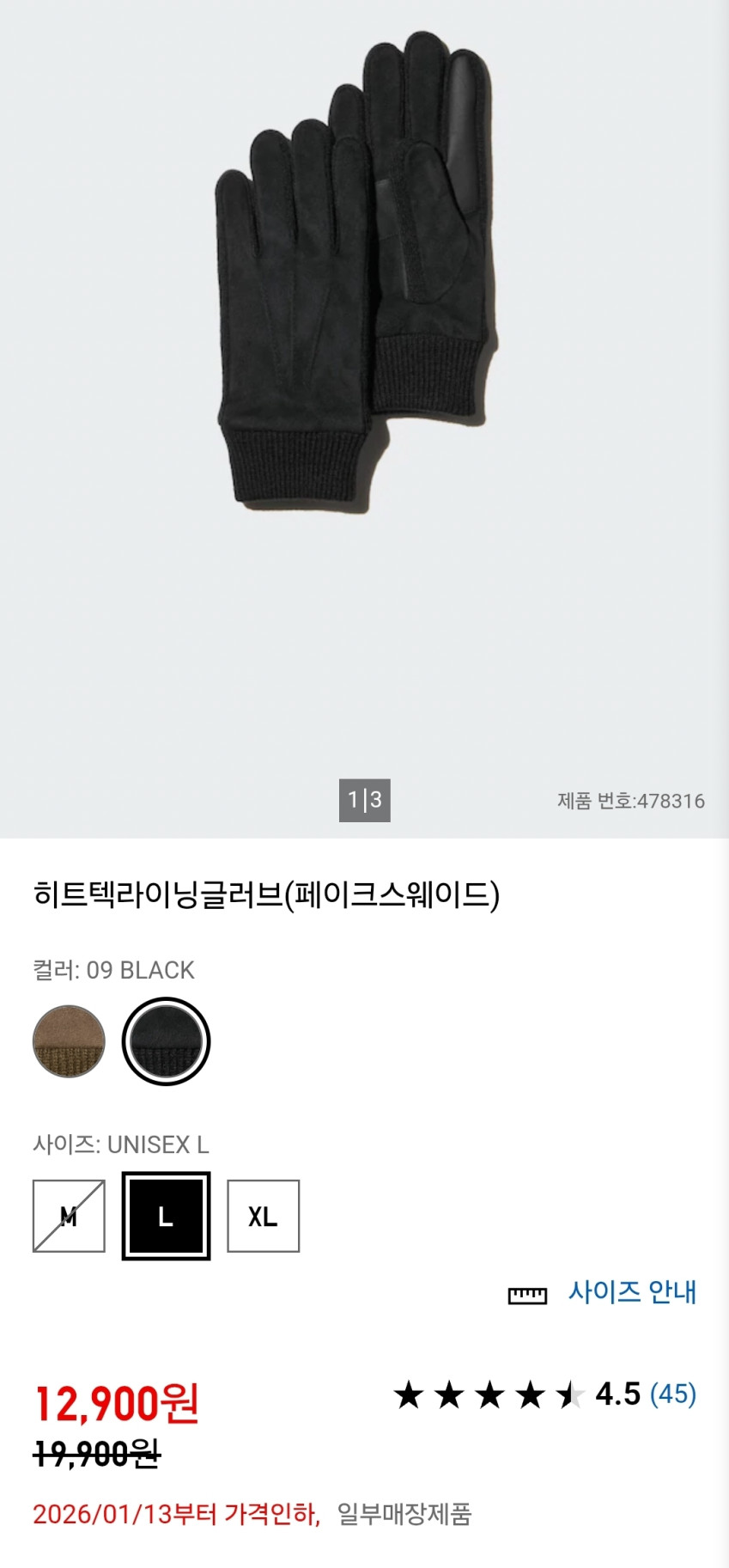
Task: Select the brown color swatch
Action: [x=69, y=1041]
